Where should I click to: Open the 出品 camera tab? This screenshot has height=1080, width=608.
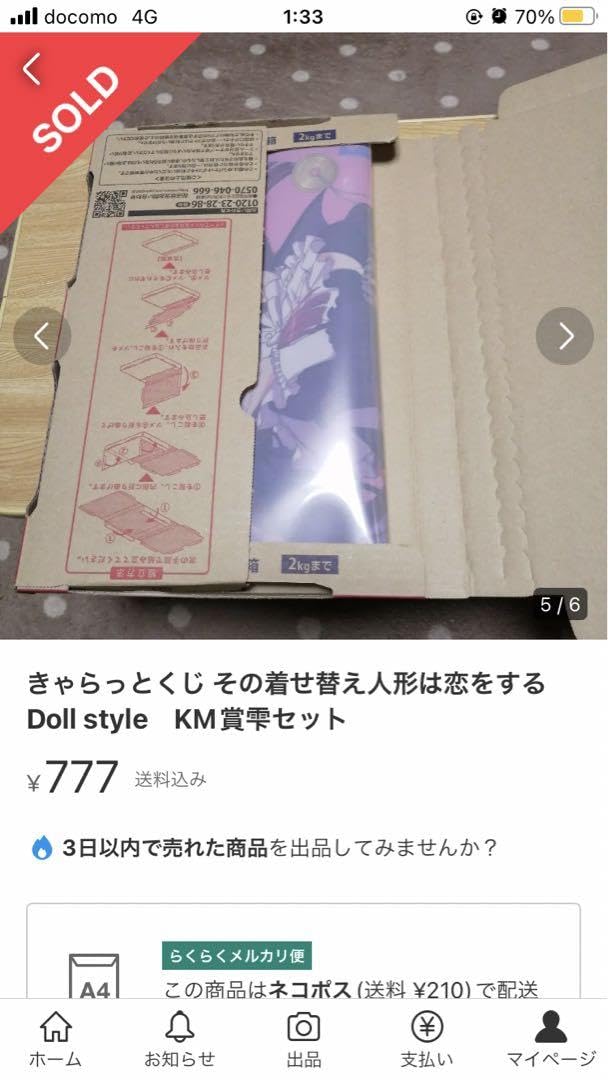coord(304,1038)
